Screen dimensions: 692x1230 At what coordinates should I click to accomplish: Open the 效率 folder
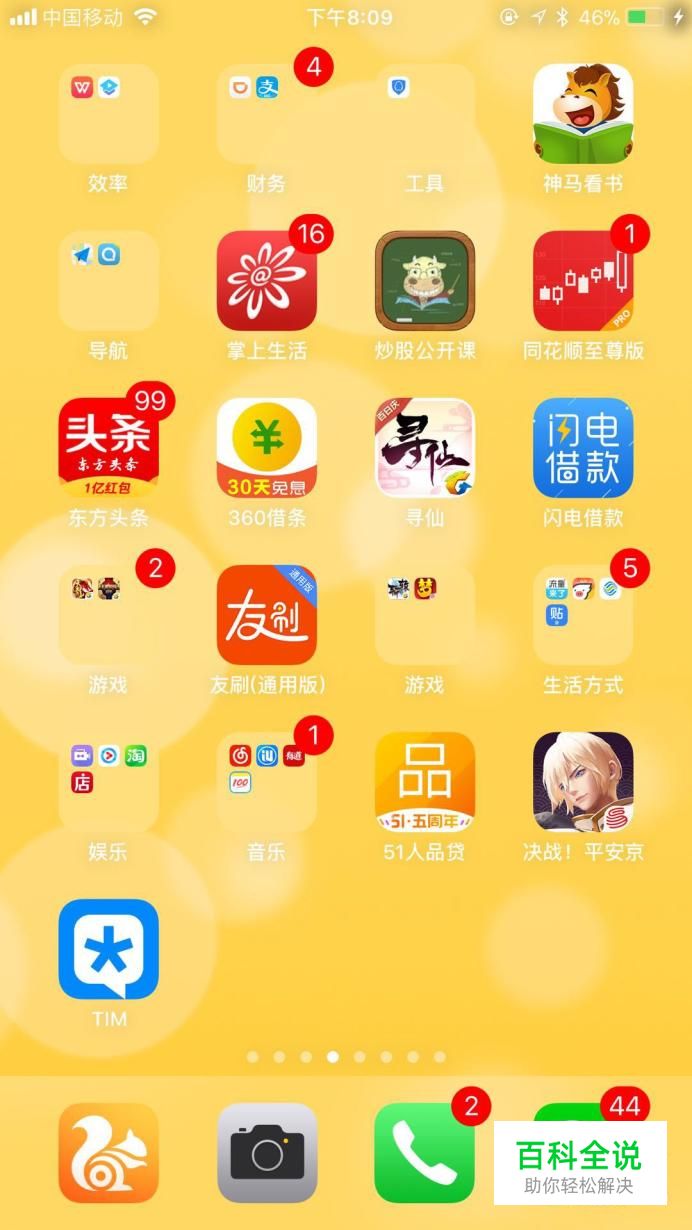(108, 114)
